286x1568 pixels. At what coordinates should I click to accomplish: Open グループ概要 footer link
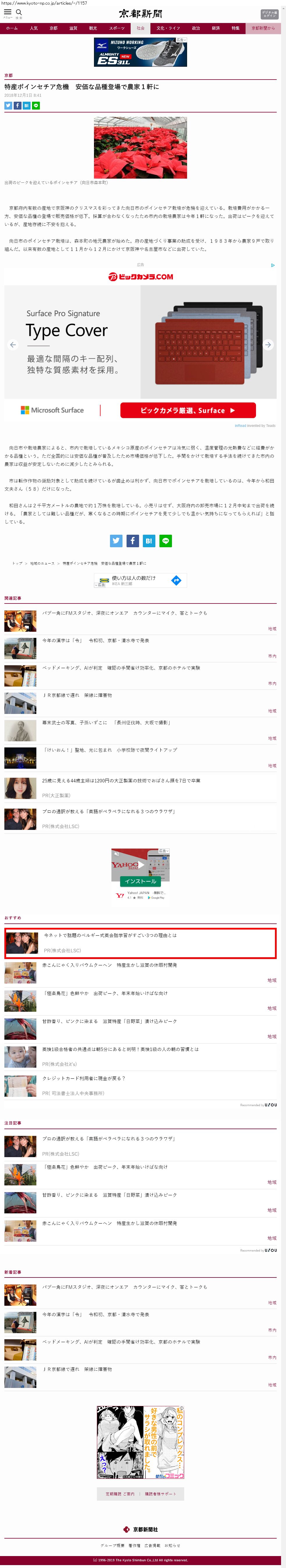click(x=112, y=1546)
